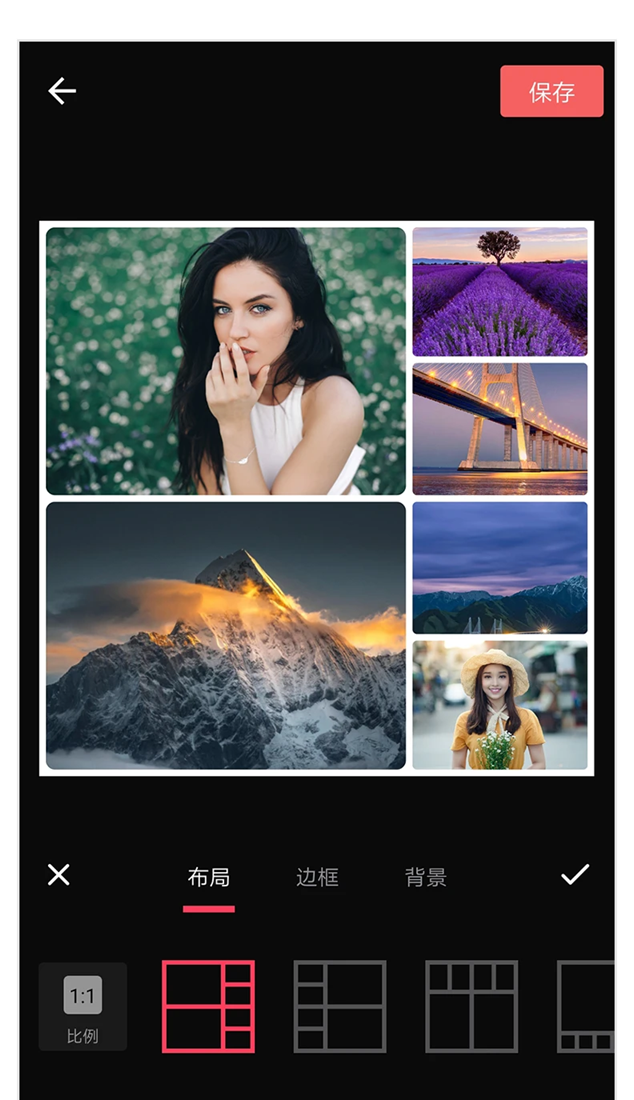This screenshot has width=634, height=1100.
Task: Select the lavender field photo
Action: [500, 291]
